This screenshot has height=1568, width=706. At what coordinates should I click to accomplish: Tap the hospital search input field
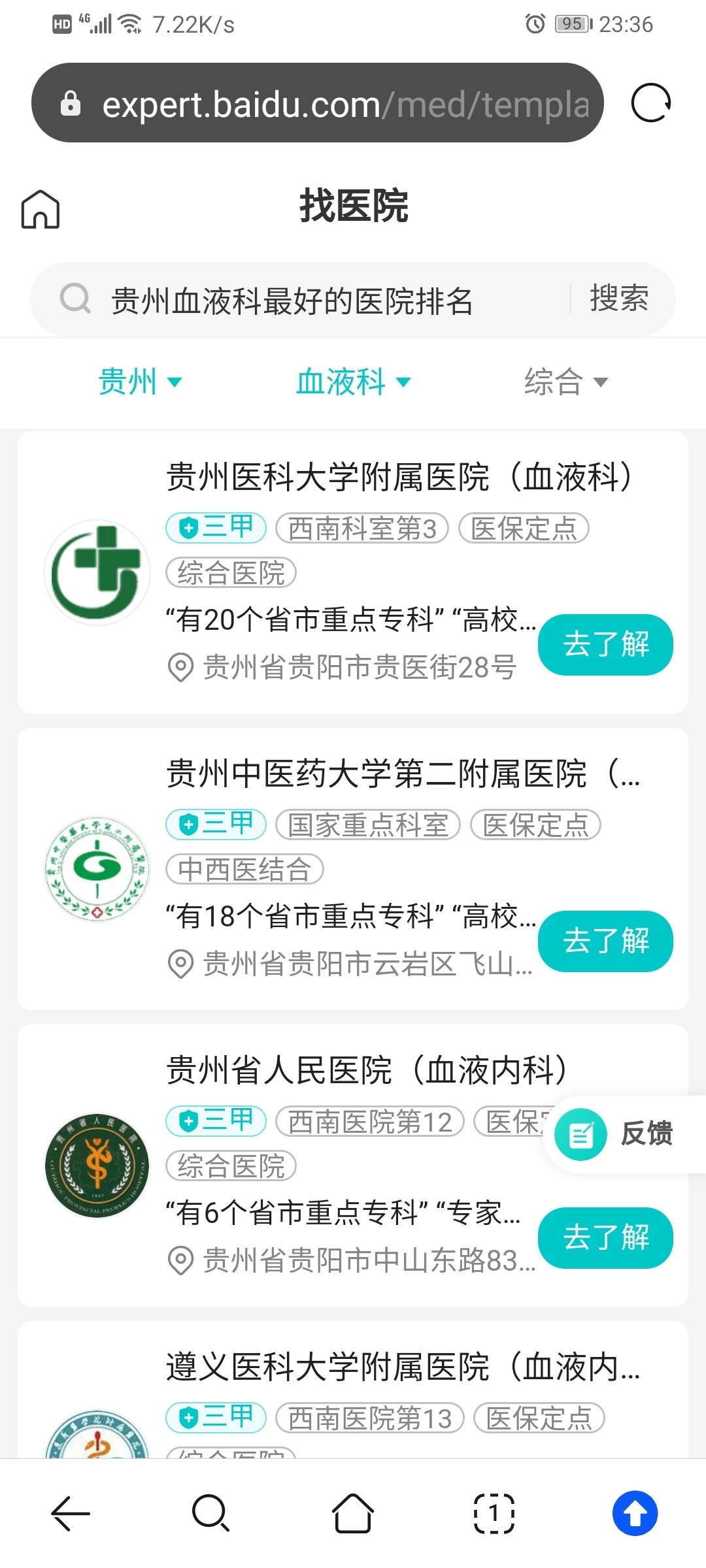pyautogui.click(x=307, y=301)
